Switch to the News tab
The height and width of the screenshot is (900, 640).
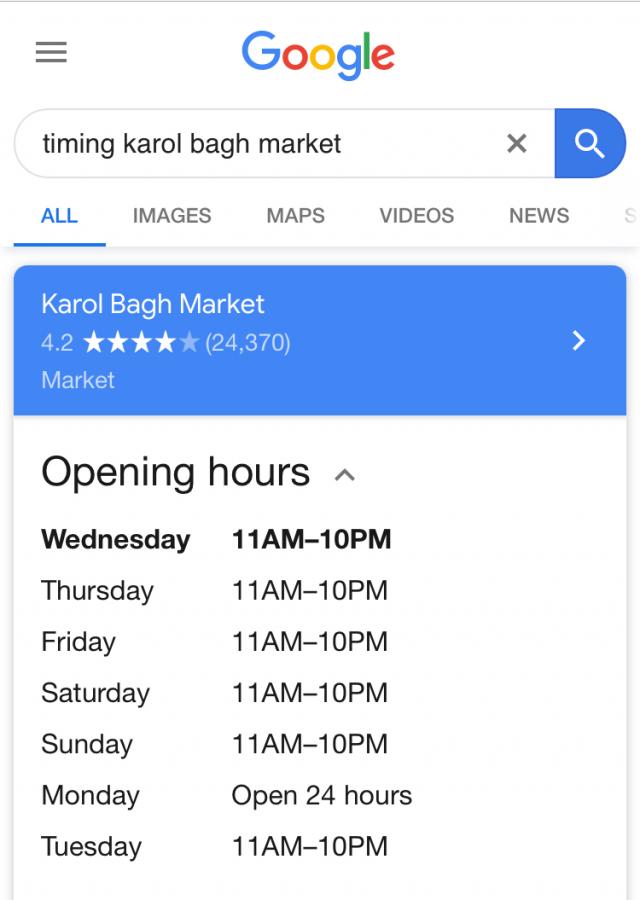pyautogui.click(x=538, y=215)
